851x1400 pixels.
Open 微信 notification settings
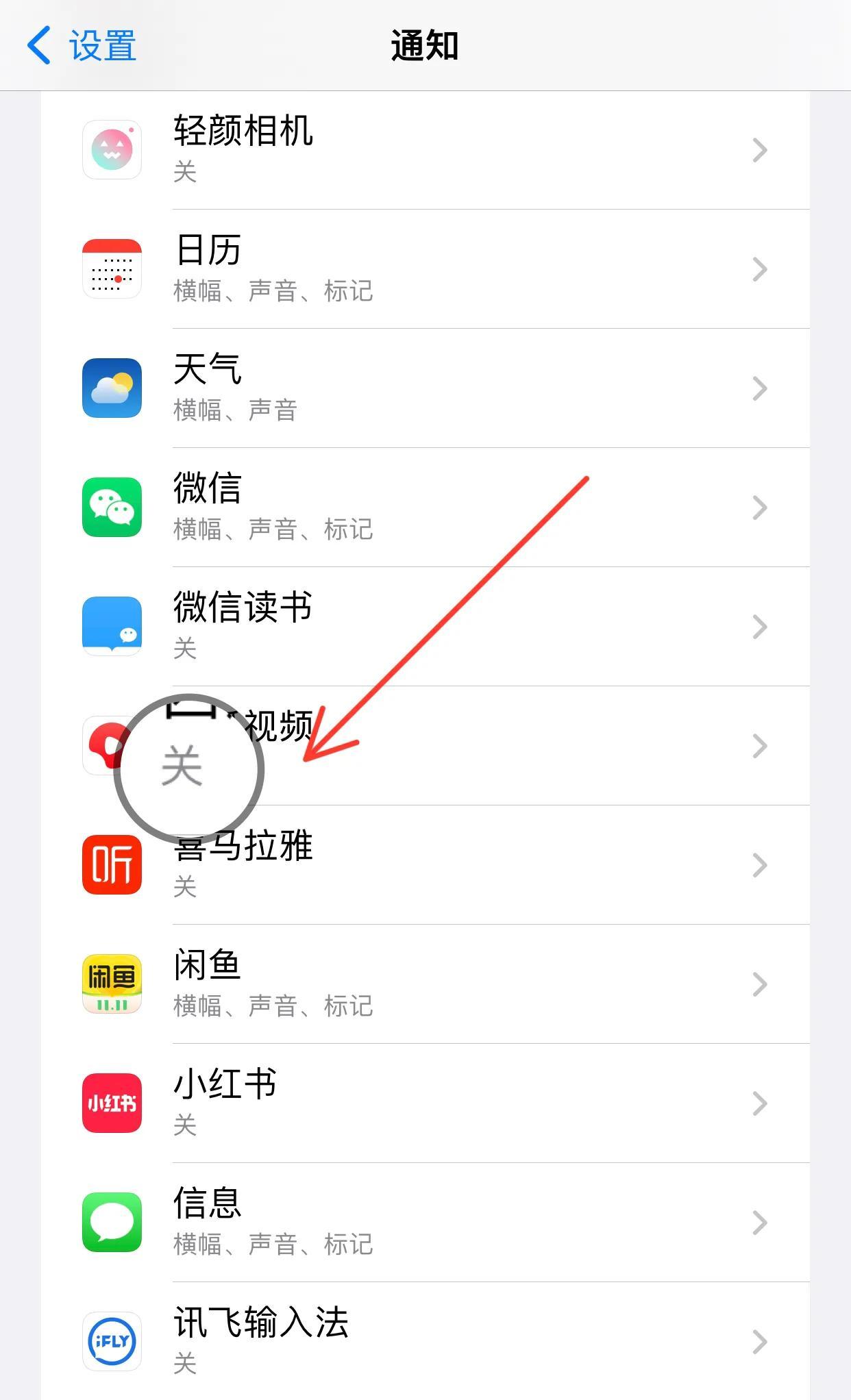click(x=425, y=508)
